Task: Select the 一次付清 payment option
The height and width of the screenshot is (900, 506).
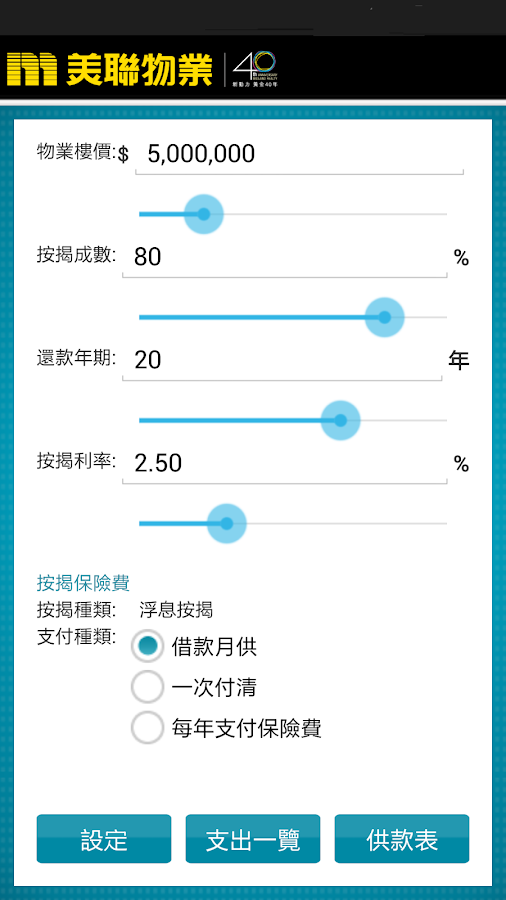Action: click(194, 687)
